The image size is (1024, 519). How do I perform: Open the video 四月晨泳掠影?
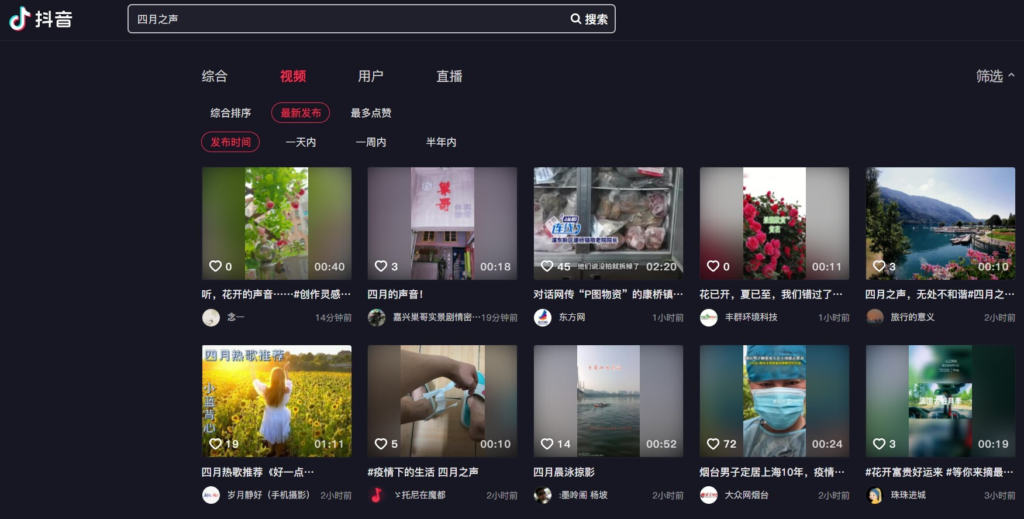tap(608, 401)
